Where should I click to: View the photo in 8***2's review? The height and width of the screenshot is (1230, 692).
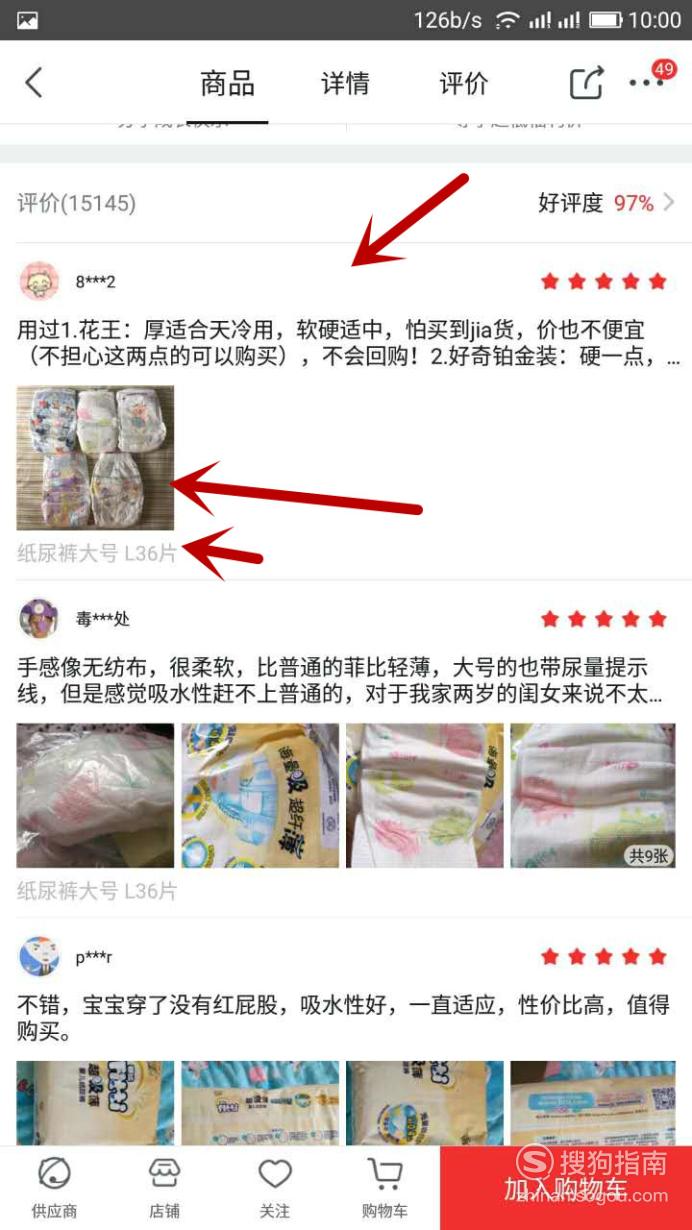point(95,458)
